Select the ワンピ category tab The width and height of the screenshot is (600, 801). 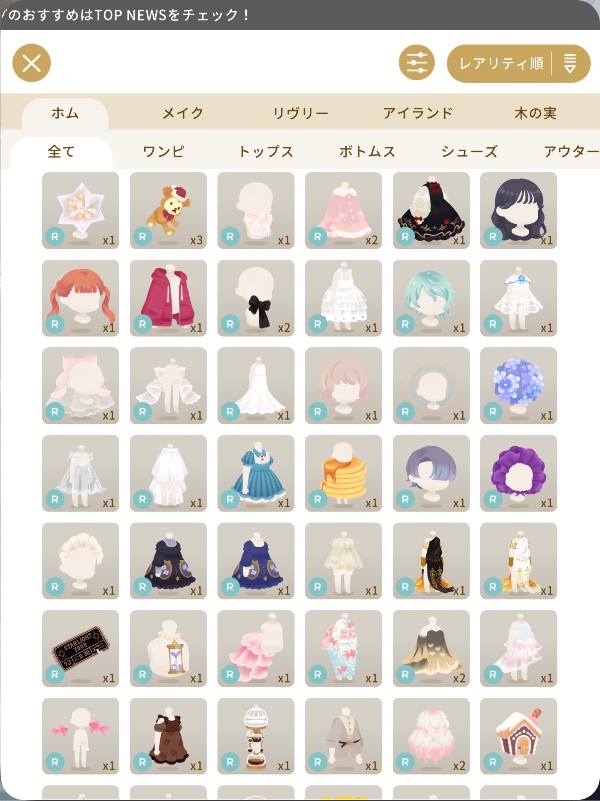(x=163, y=152)
